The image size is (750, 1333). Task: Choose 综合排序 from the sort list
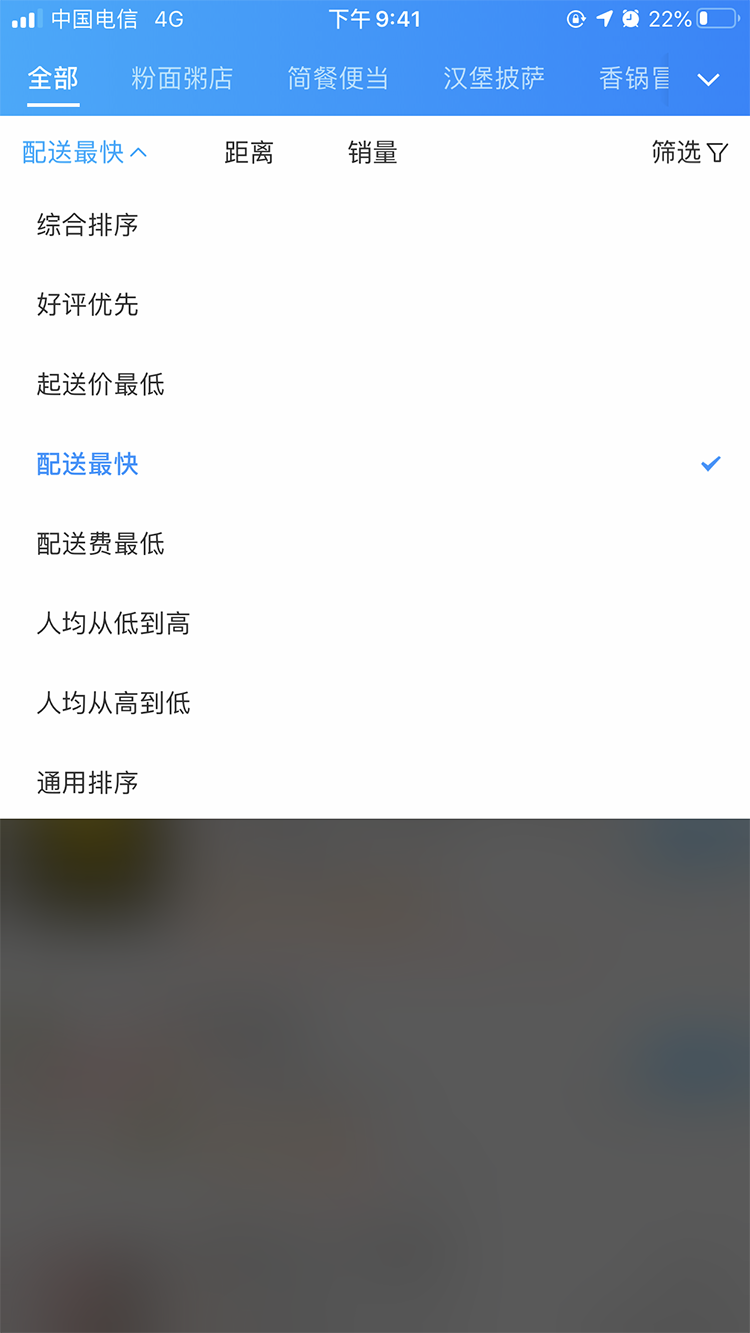pos(88,225)
